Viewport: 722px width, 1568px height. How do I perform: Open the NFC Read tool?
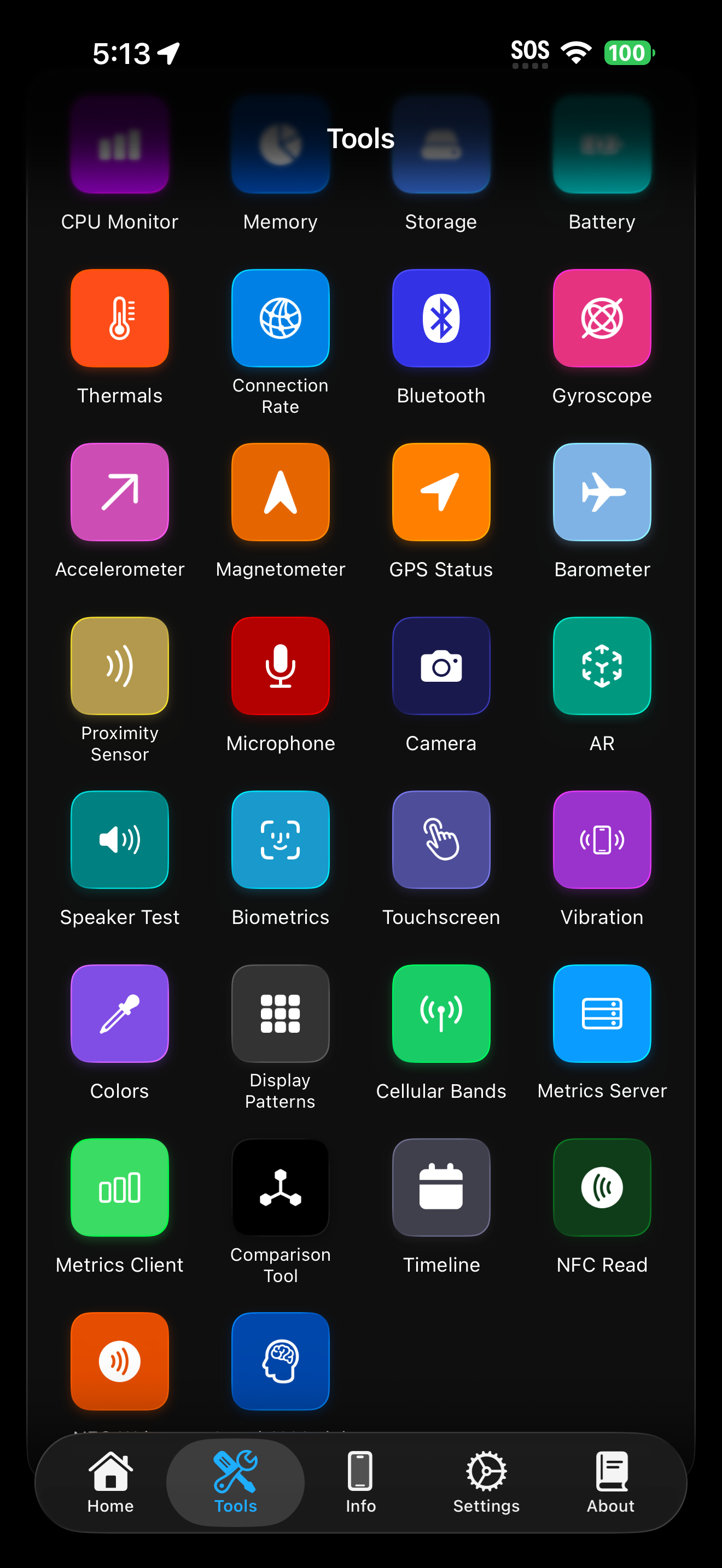click(x=602, y=1187)
